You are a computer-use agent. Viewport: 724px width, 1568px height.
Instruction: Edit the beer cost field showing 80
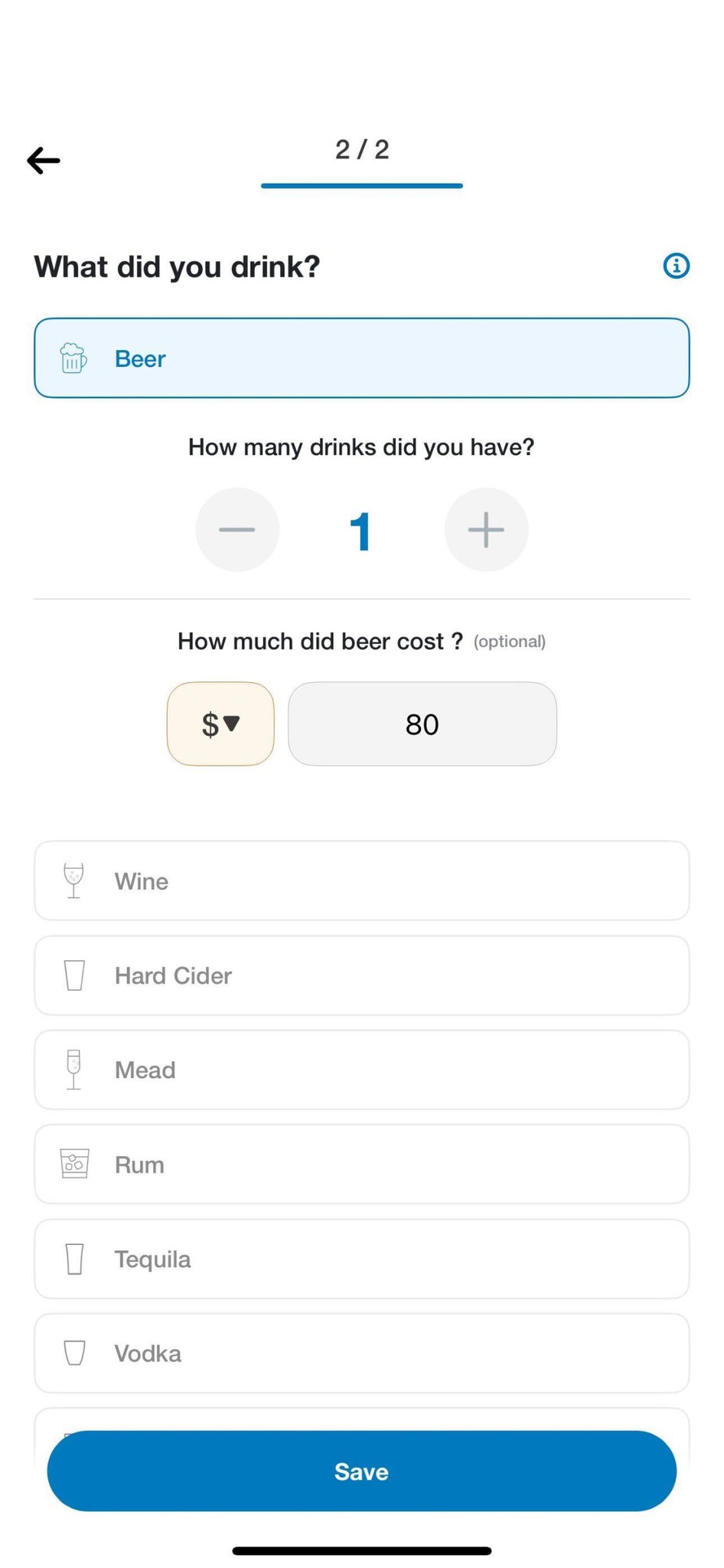click(422, 724)
